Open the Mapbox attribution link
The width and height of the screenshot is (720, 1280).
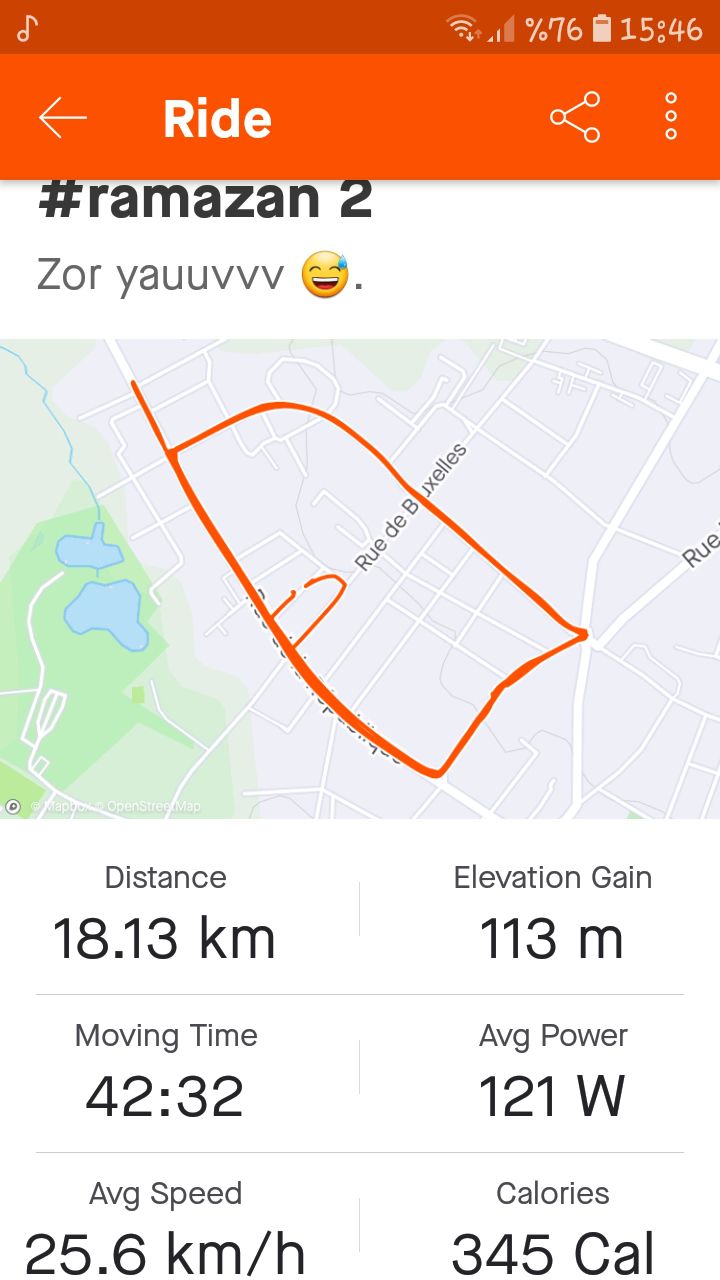tap(62, 807)
